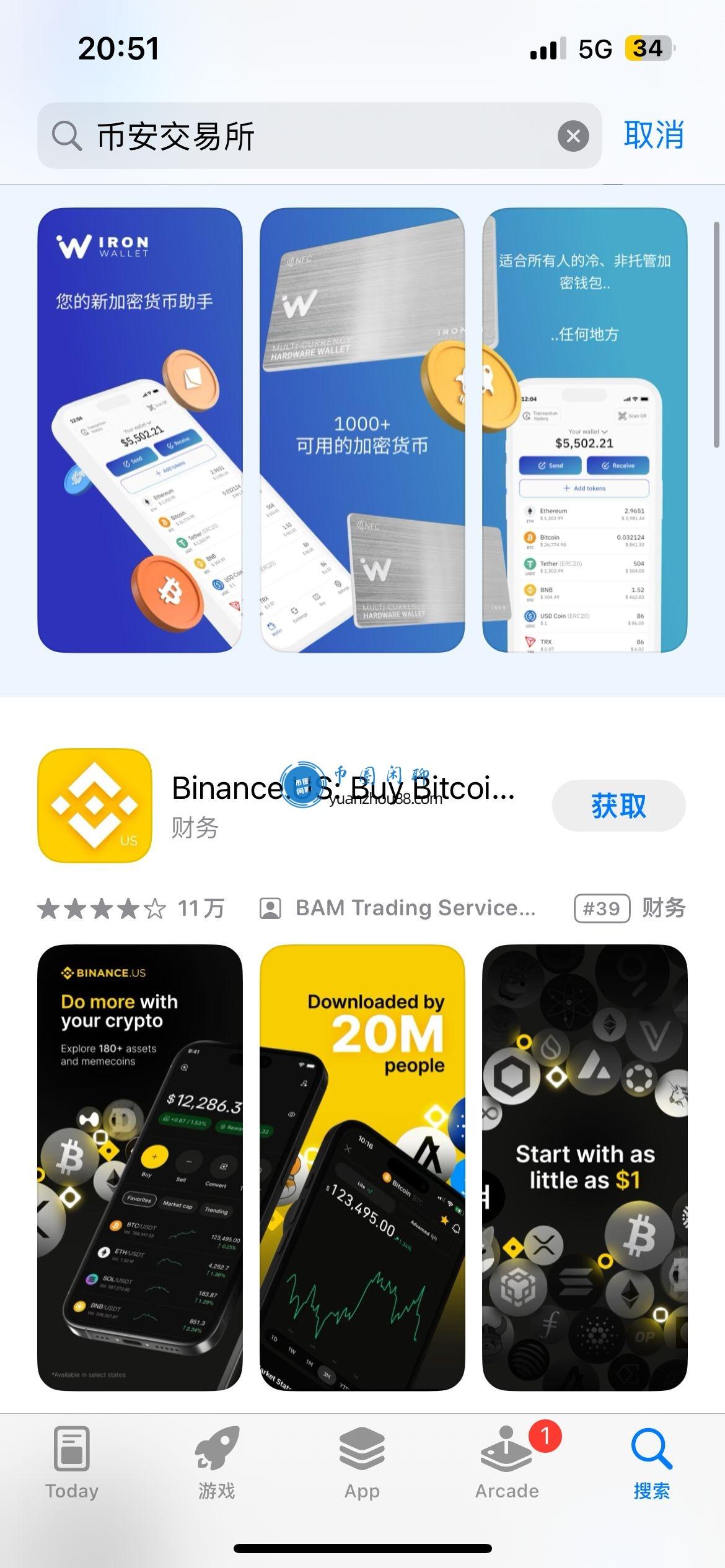Select the 搜索 tab

652,1463
